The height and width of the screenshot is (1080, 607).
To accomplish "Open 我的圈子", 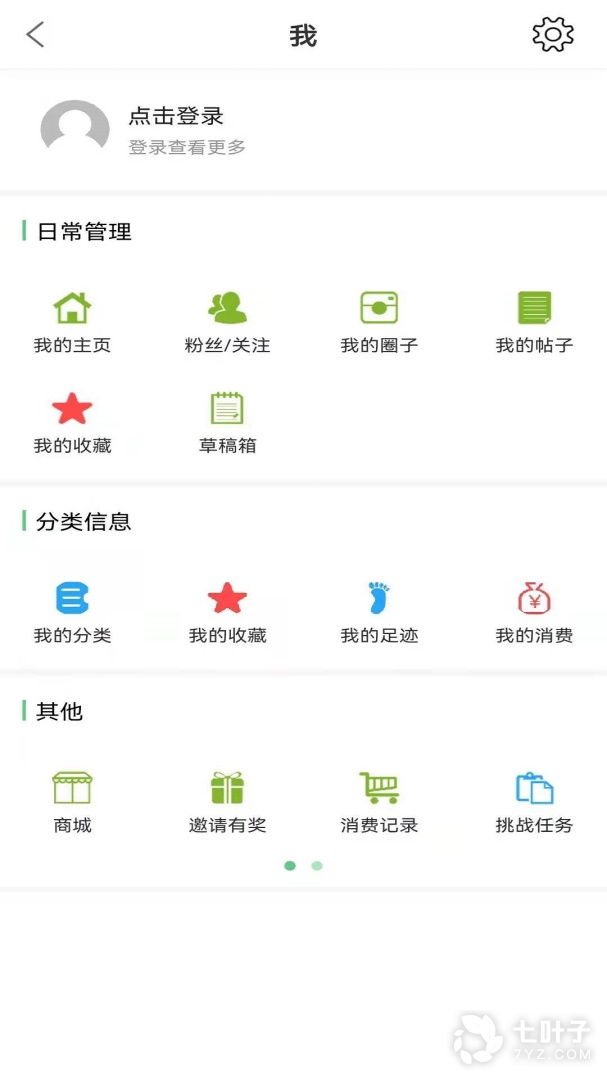I will (379, 322).
